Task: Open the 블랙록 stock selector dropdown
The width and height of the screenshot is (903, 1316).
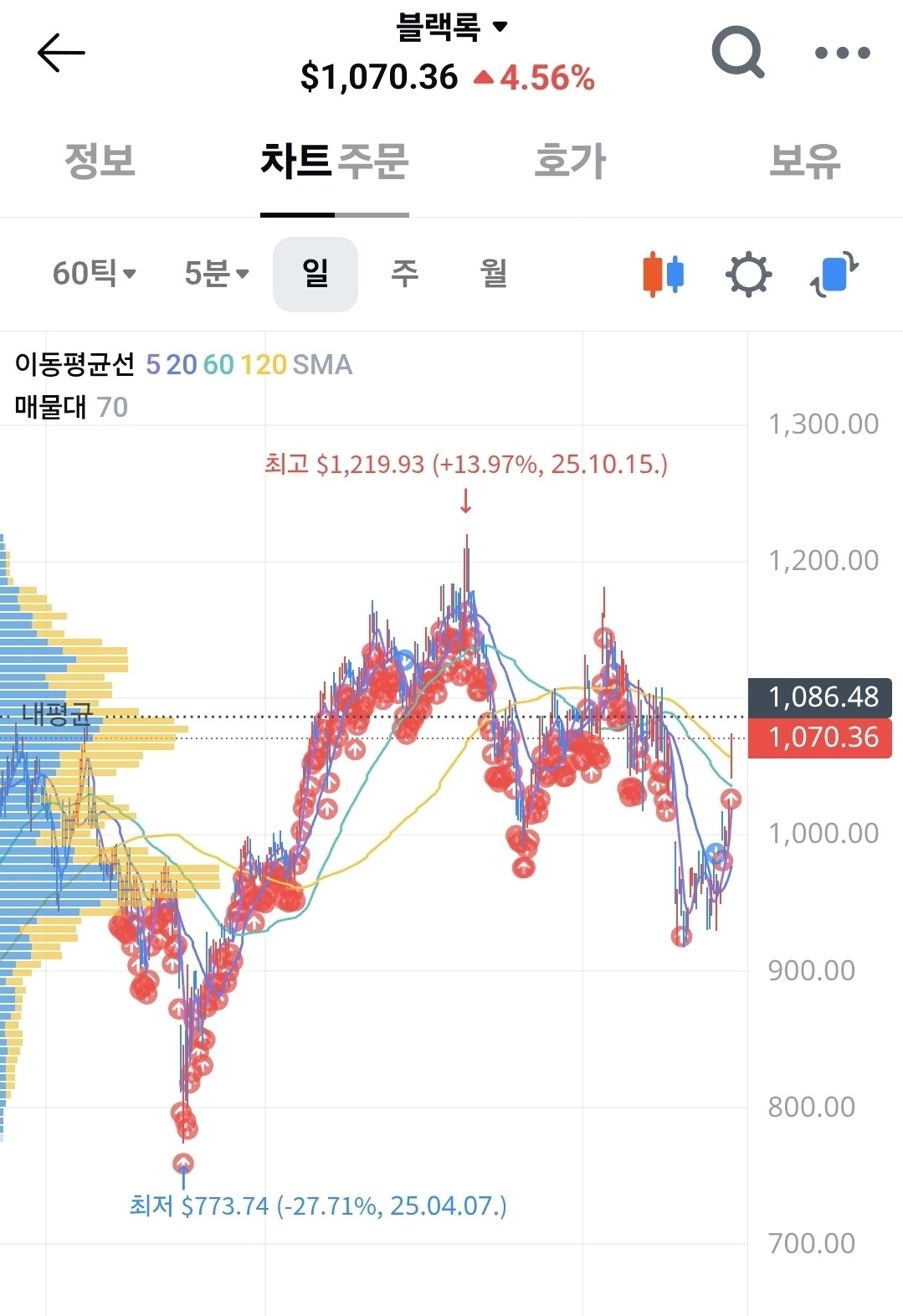Action: point(451,28)
